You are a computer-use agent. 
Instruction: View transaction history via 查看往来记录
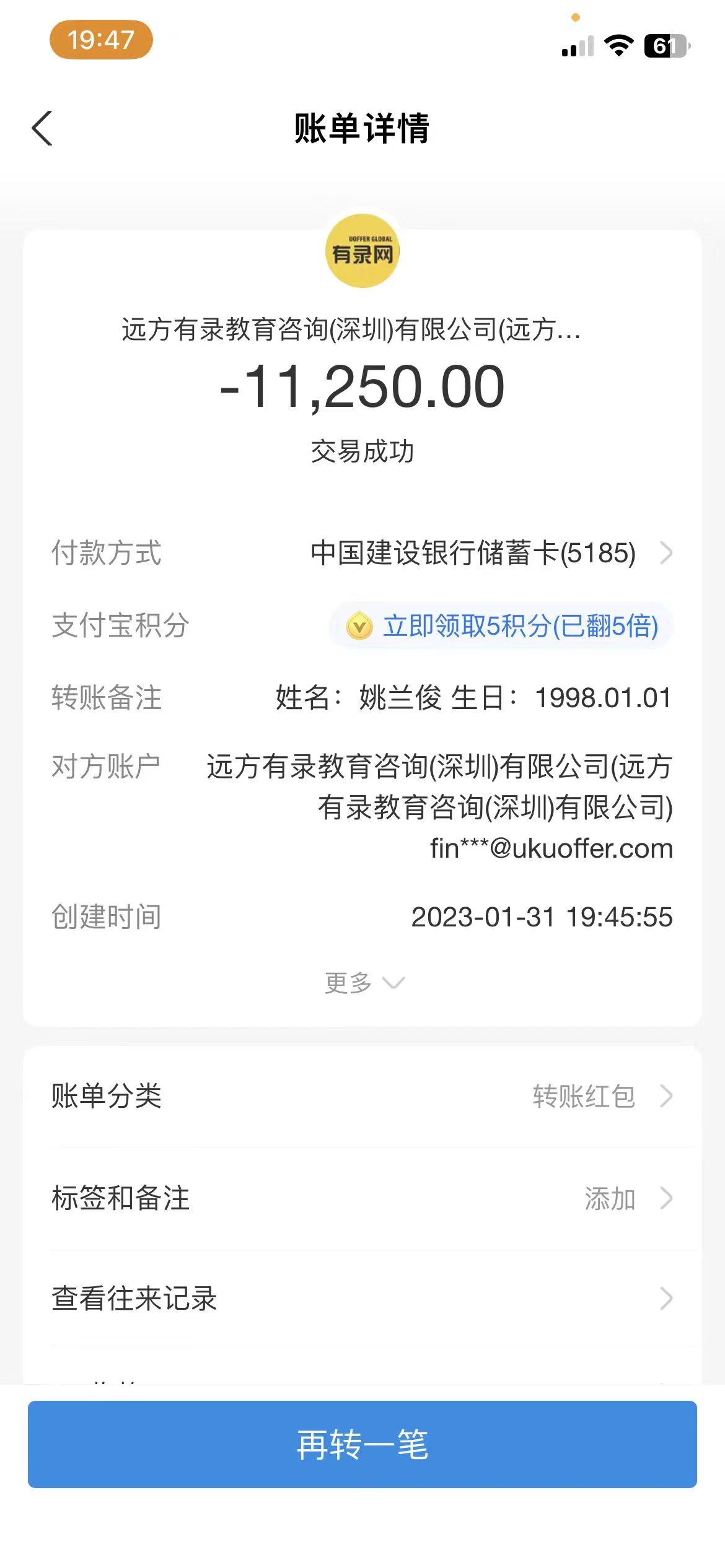[362, 1299]
